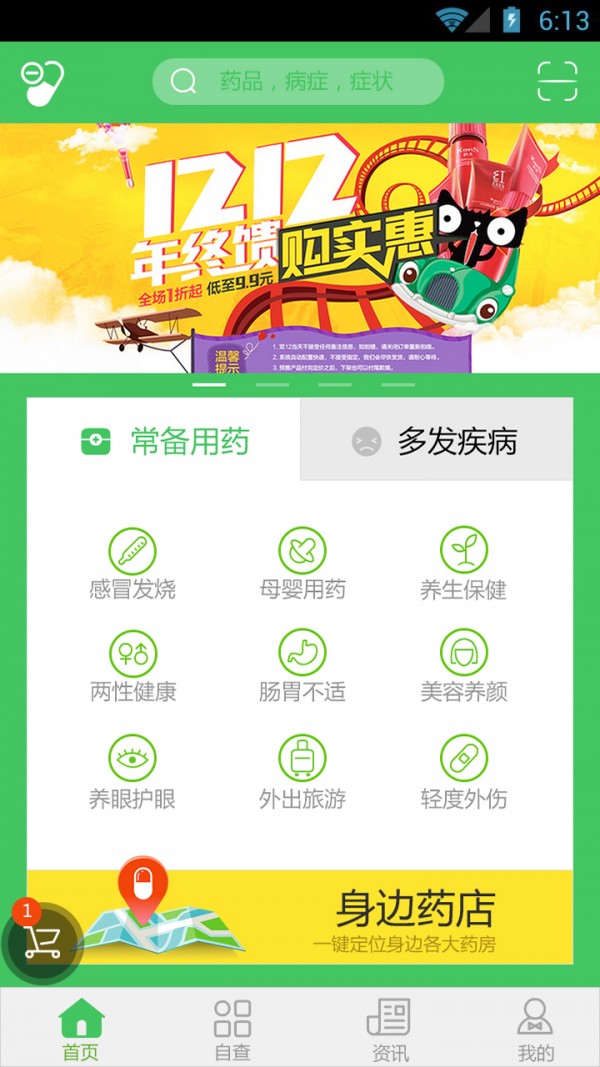Tap the pill logo icon in the header

tap(42, 82)
